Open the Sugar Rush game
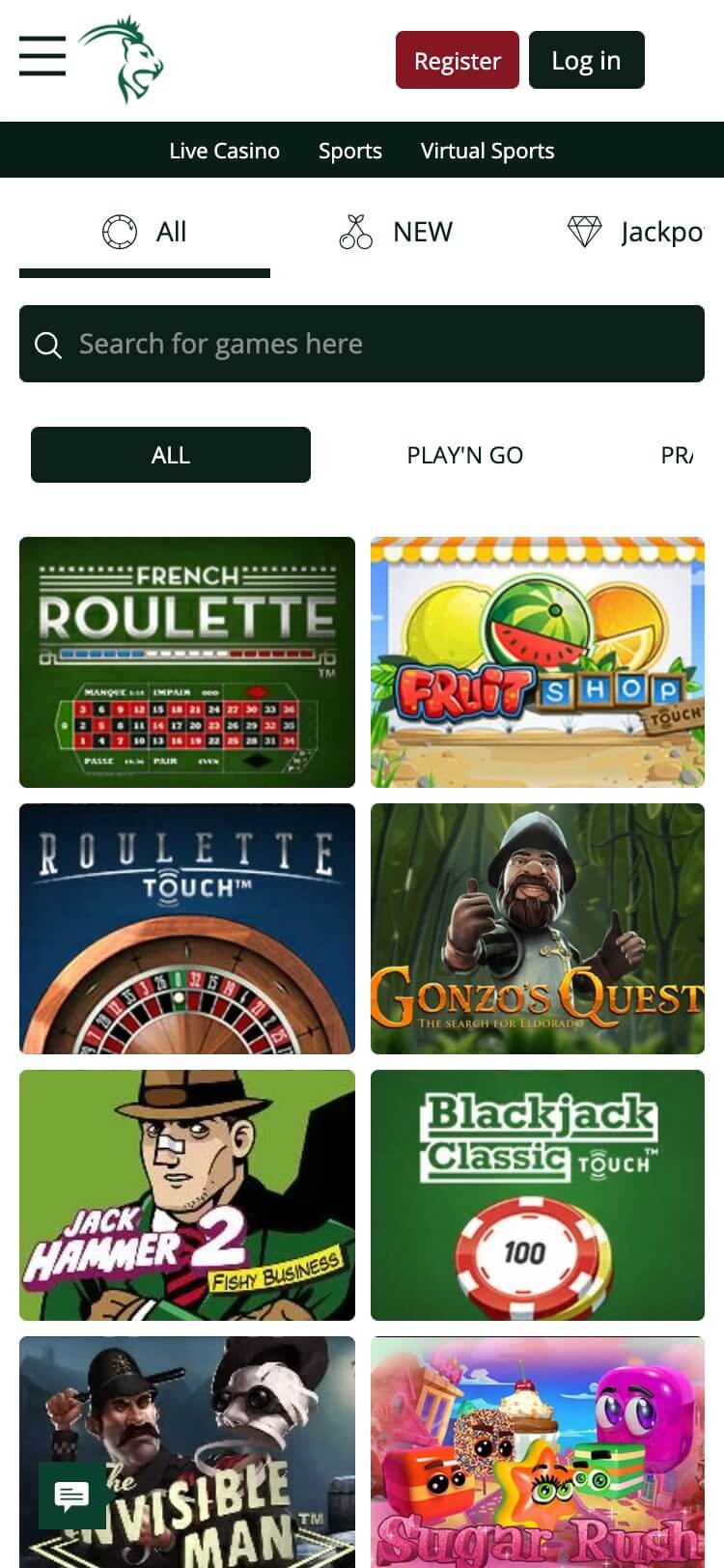Image resolution: width=724 pixels, height=1568 pixels. click(x=538, y=1452)
